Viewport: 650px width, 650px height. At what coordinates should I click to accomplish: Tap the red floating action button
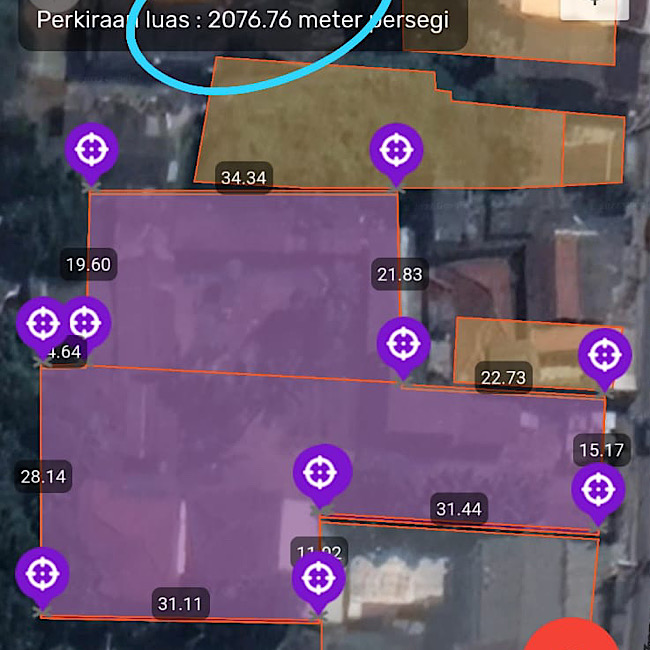click(571, 637)
